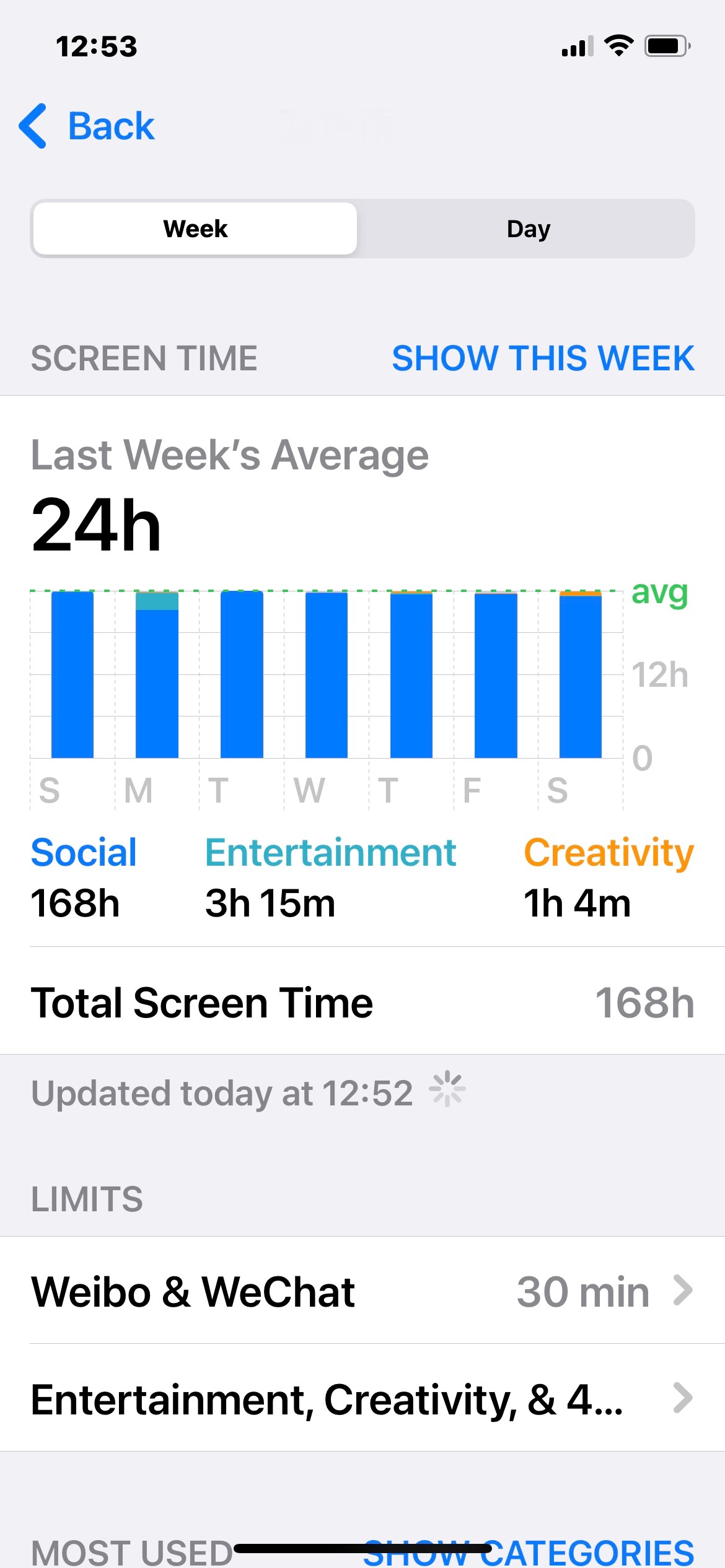Switch to the Day view

tap(528, 229)
